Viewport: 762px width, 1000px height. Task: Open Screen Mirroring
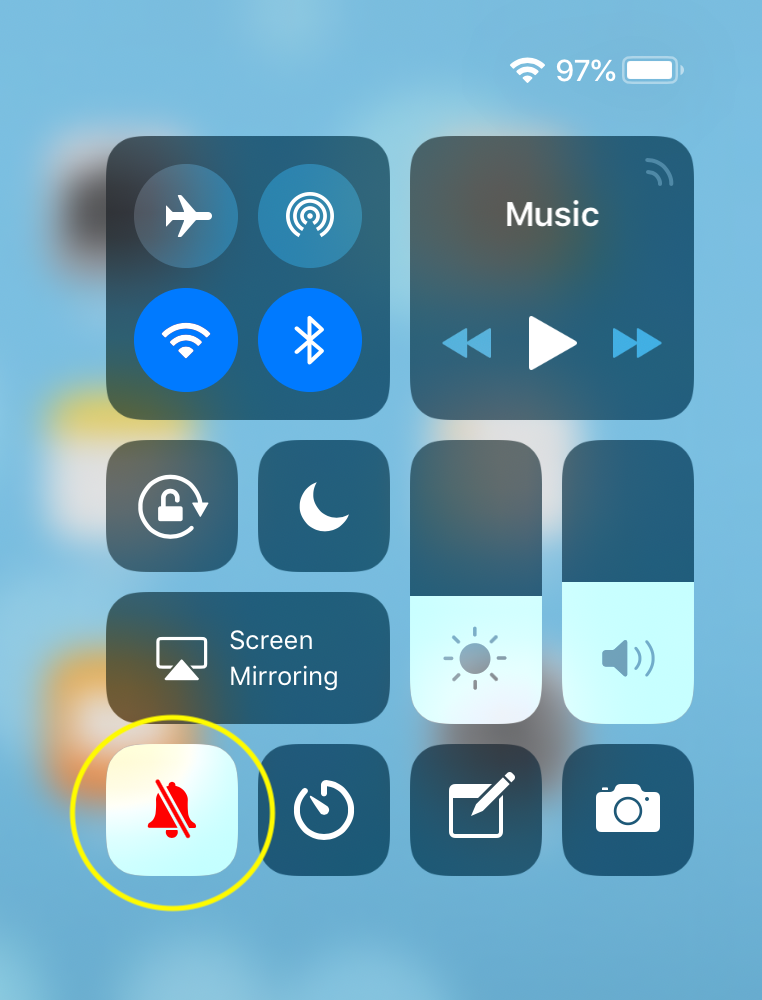point(248,658)
